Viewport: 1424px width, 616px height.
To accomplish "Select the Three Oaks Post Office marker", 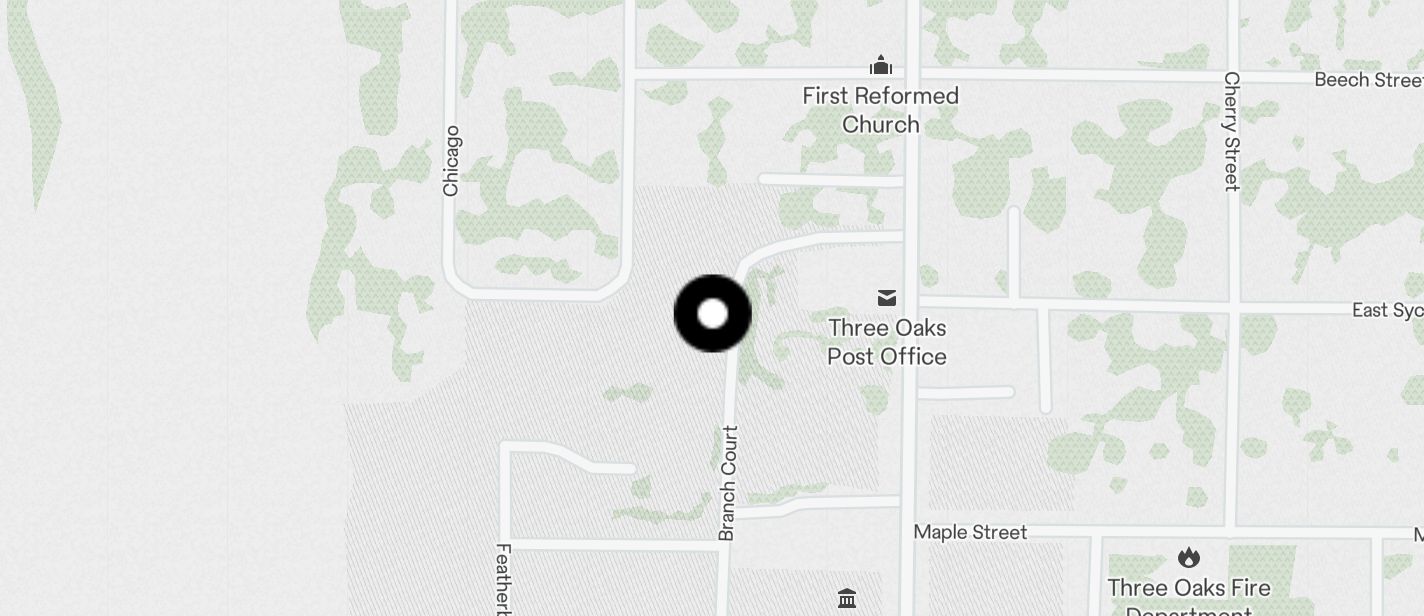I will (887, 298).
